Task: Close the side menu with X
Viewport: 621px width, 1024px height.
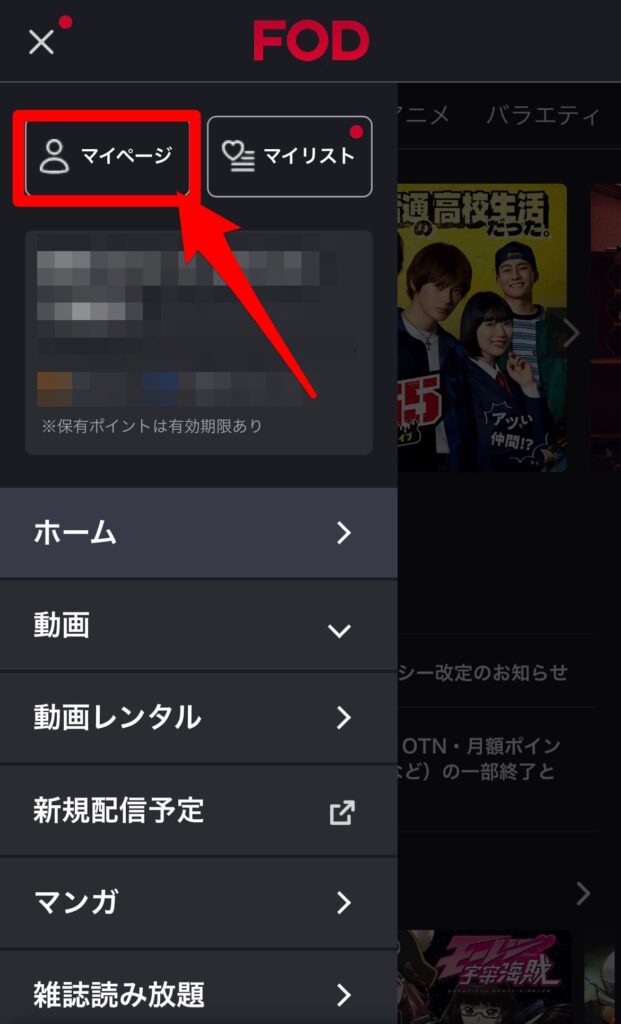Action: (x=41, y=42)
